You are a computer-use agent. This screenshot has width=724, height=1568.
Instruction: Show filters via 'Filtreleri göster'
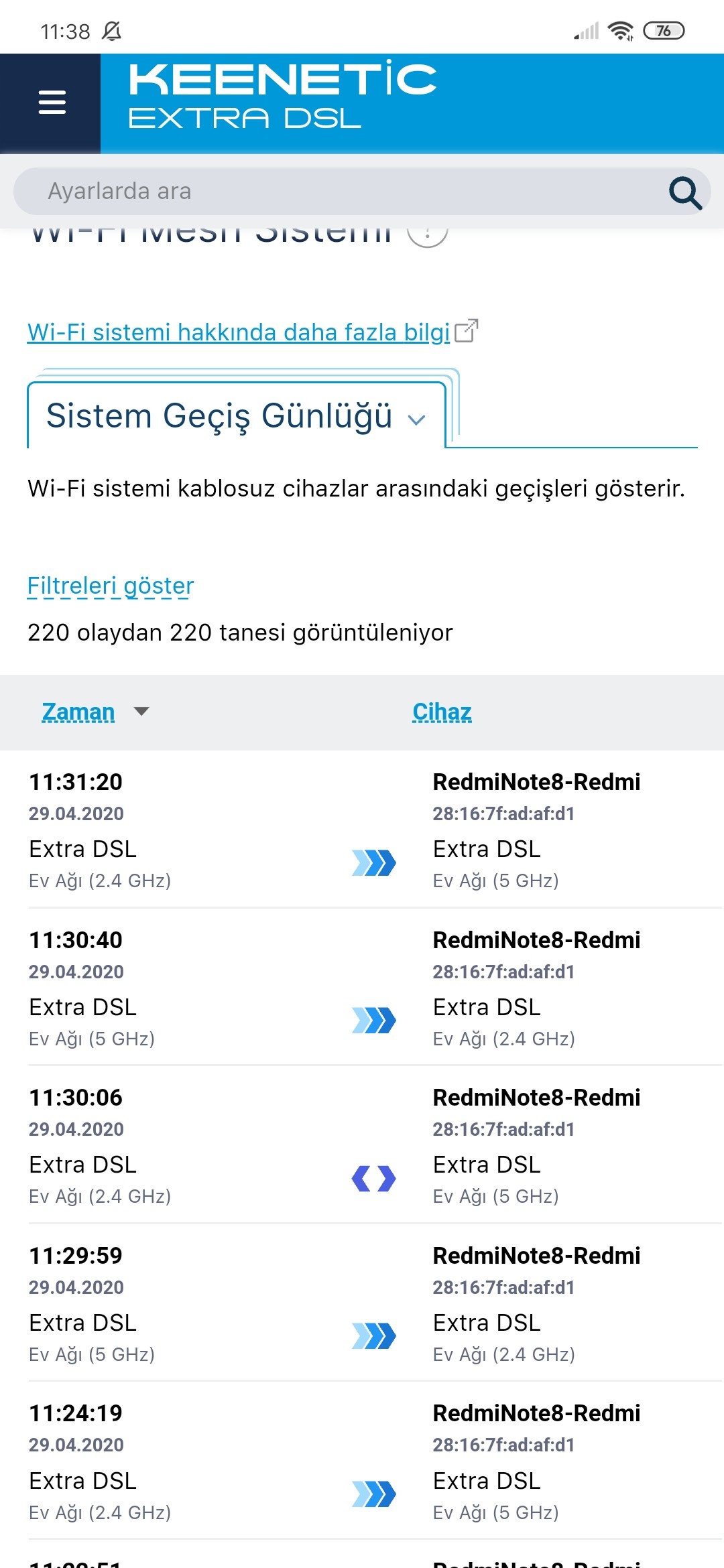click(x=111, y=586)
